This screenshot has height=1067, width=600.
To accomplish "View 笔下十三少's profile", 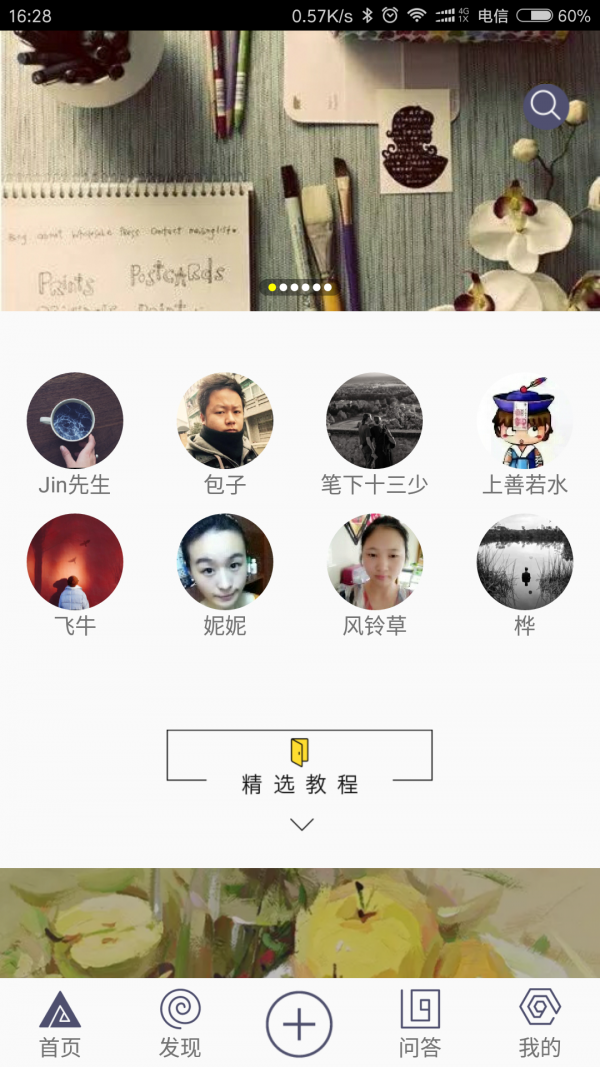I will click(374, 421).
